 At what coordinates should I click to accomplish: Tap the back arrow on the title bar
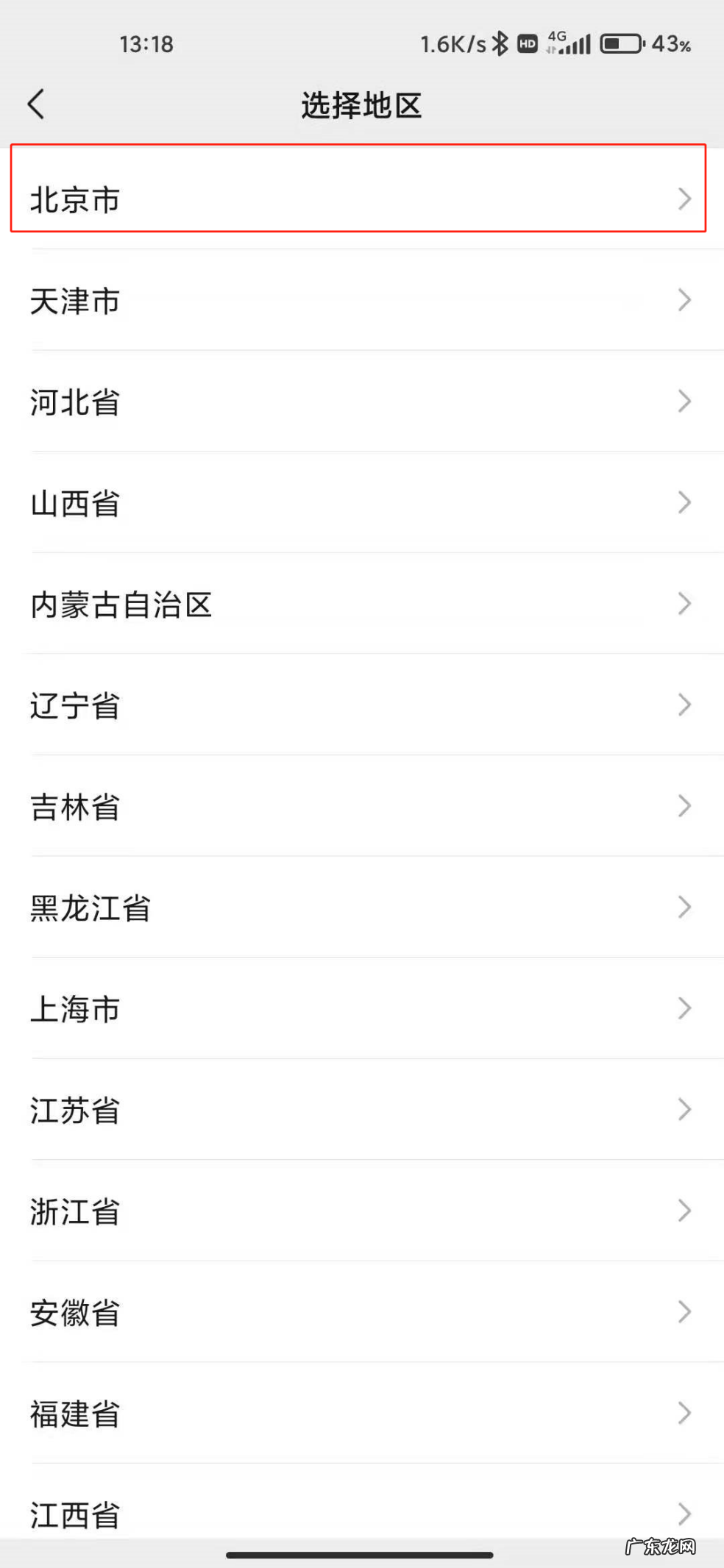point(36,104)
